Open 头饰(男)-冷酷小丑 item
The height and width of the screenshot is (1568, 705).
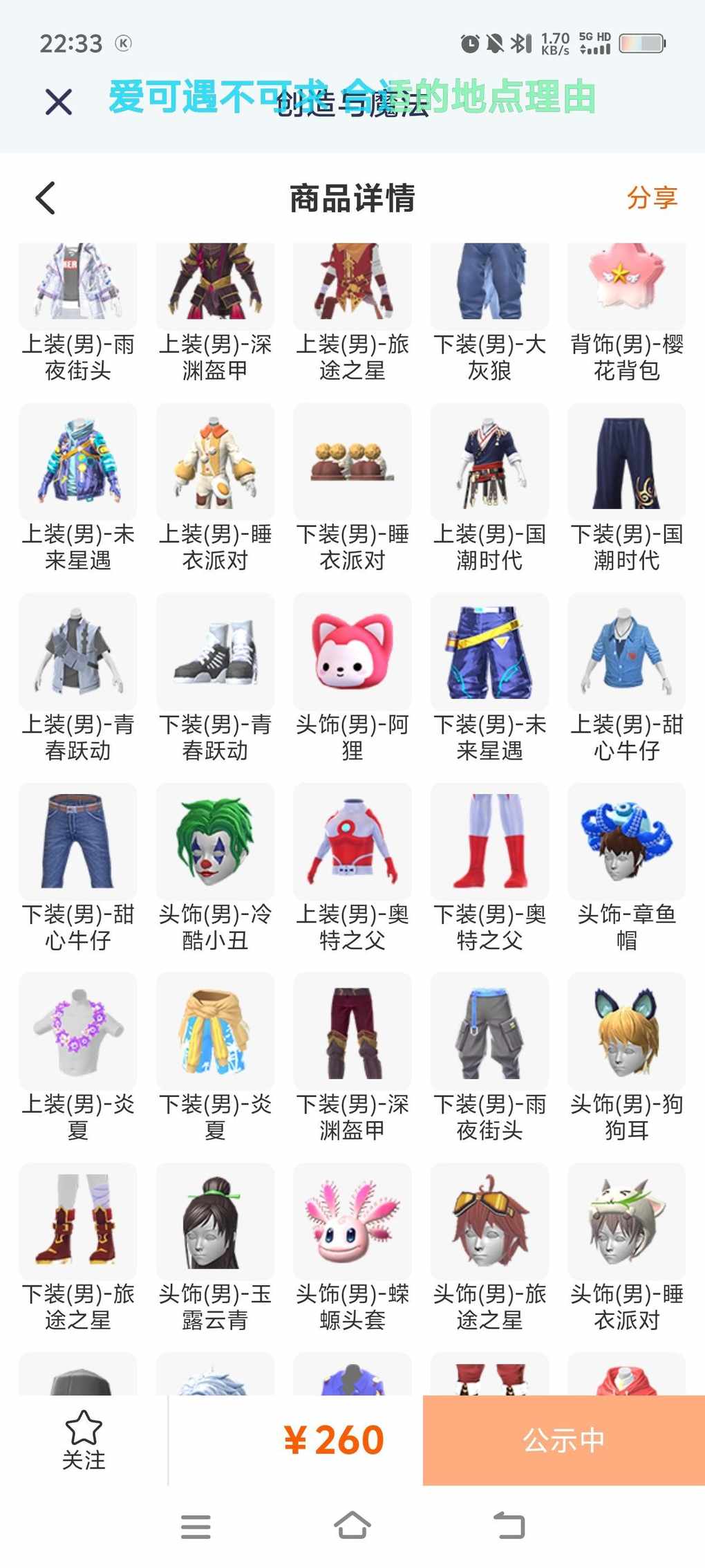tap(215, 842)
